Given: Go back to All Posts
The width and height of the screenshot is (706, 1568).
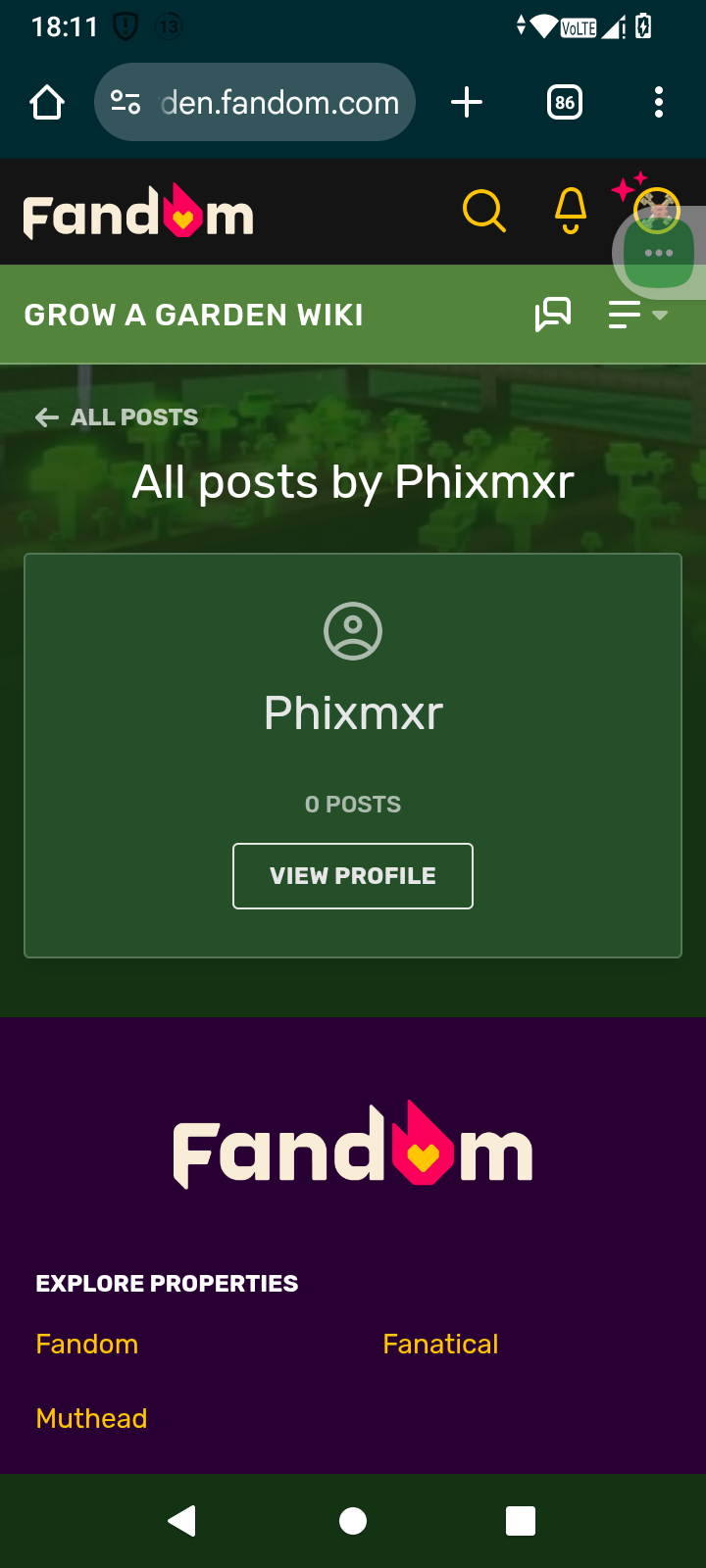Looking at the screenshot, I should pyautogui.click(x=117, y=417).
